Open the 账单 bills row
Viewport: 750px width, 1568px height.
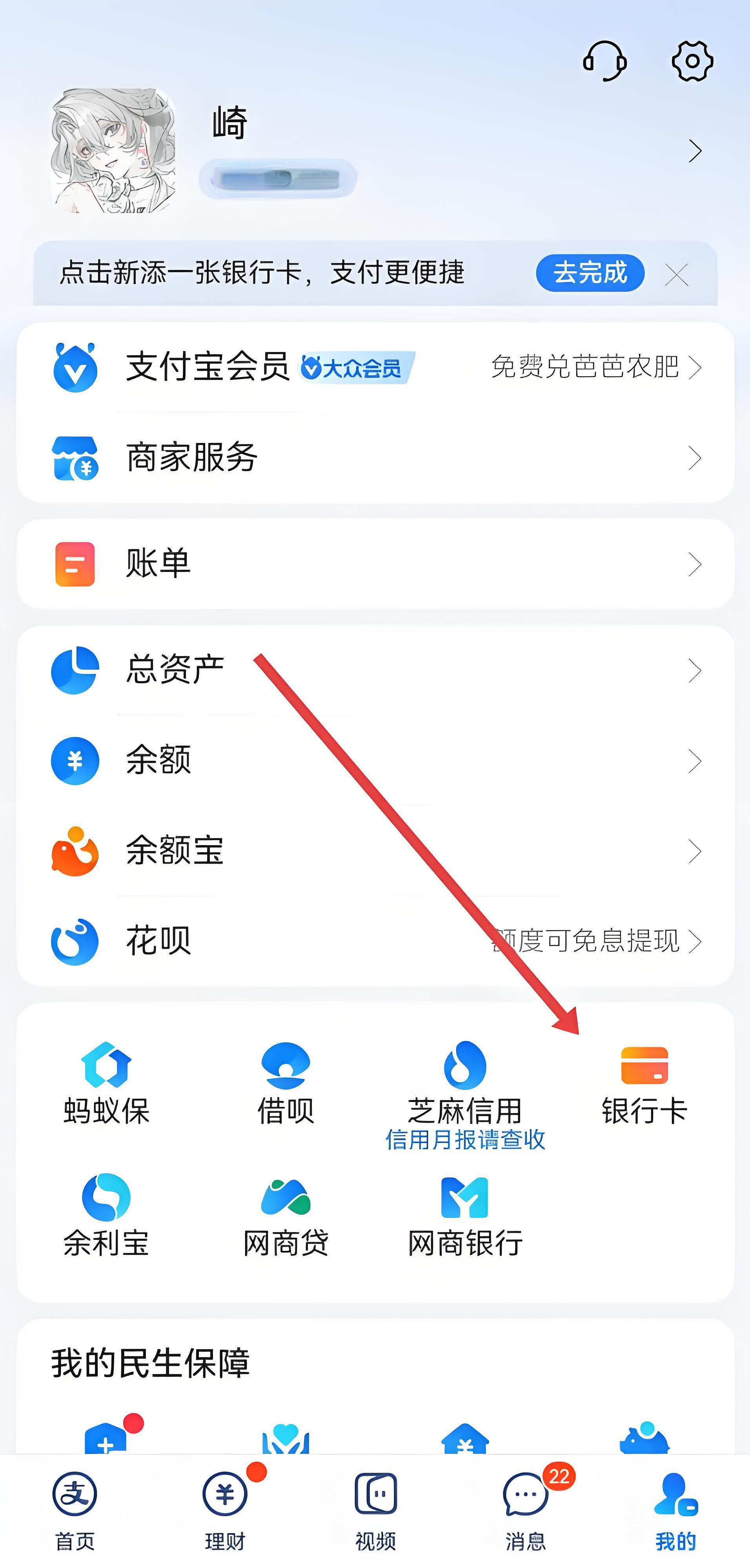pyautogui.click(x=375, y=564)
